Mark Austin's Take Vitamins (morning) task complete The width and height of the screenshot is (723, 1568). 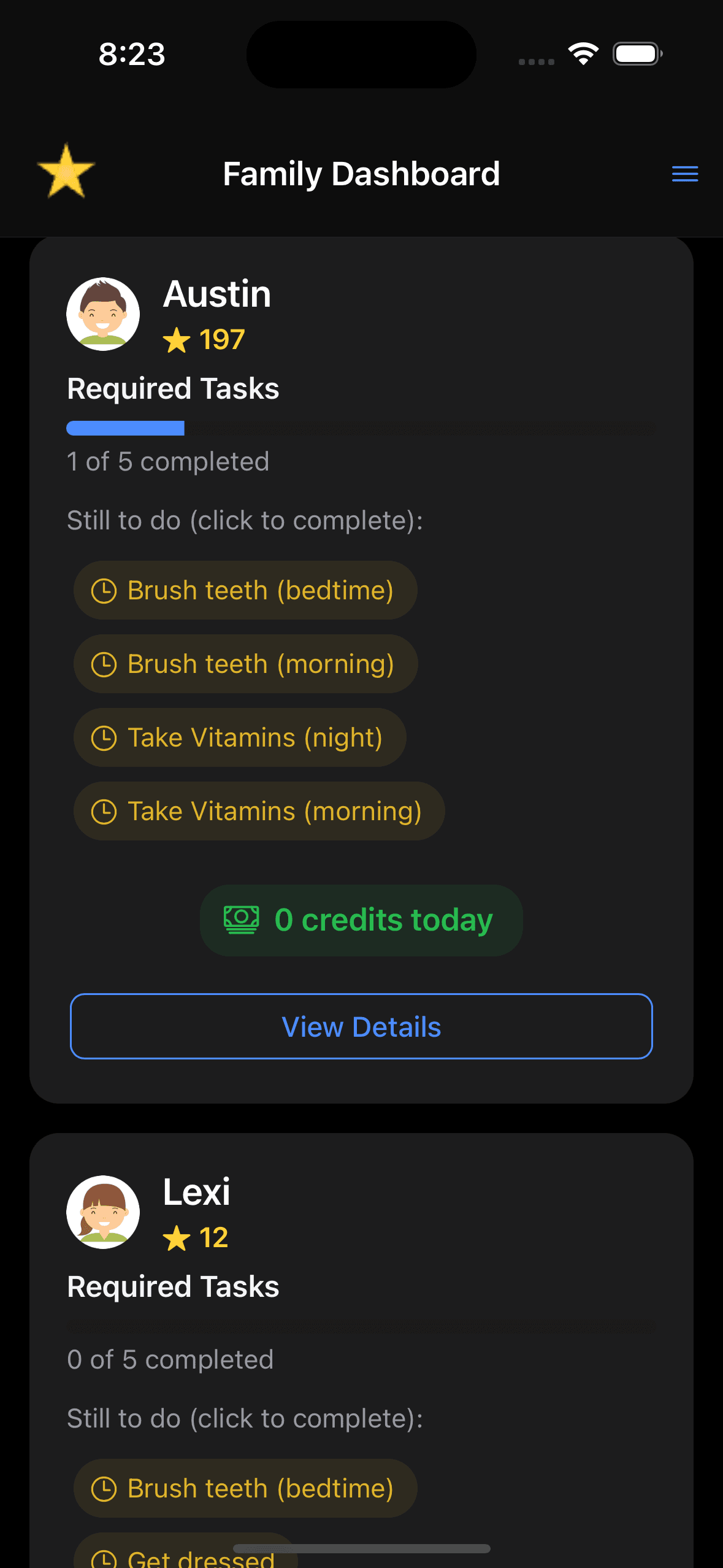click(x=258, y=810)
